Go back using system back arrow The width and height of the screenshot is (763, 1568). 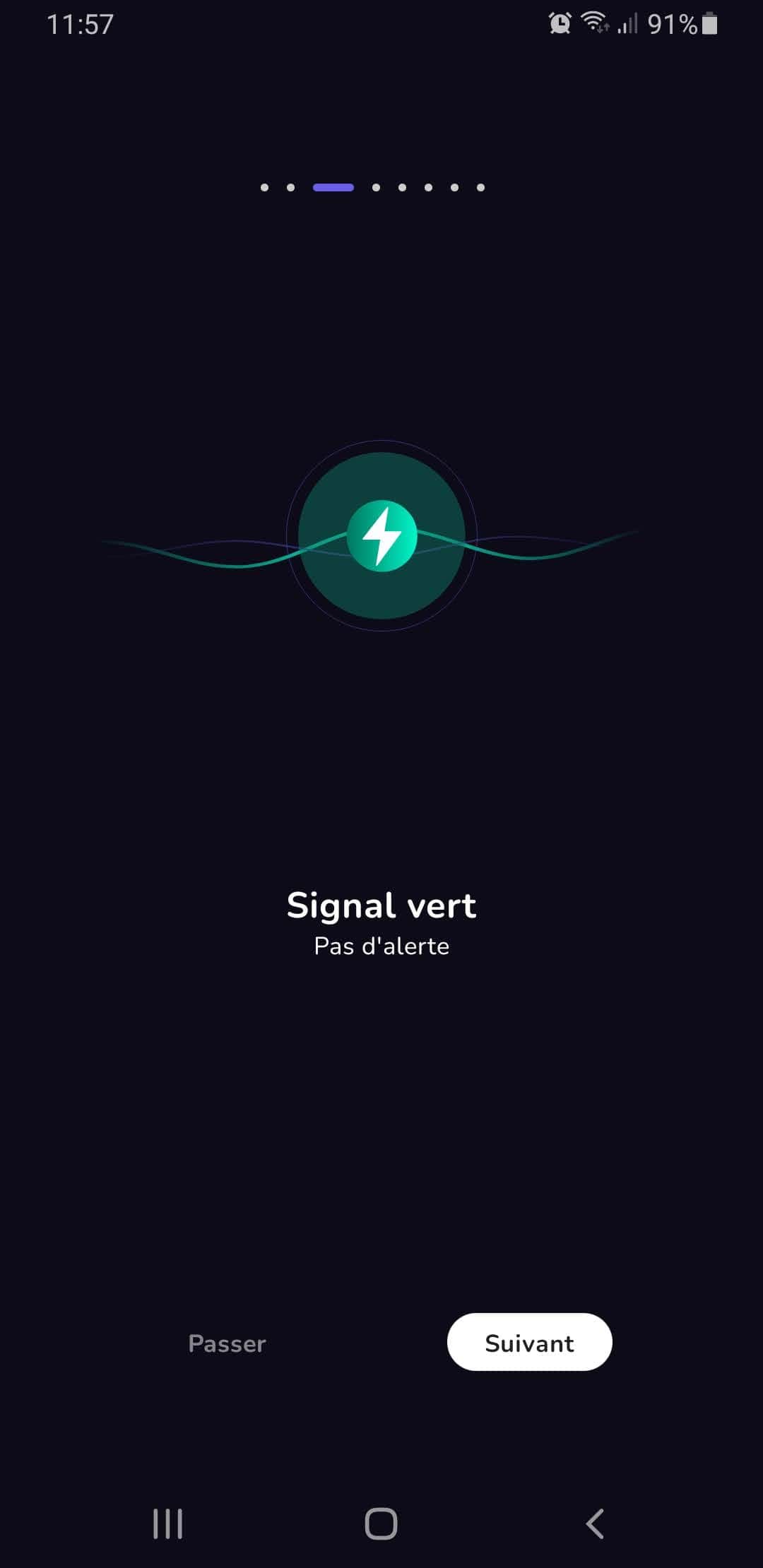595,1524
